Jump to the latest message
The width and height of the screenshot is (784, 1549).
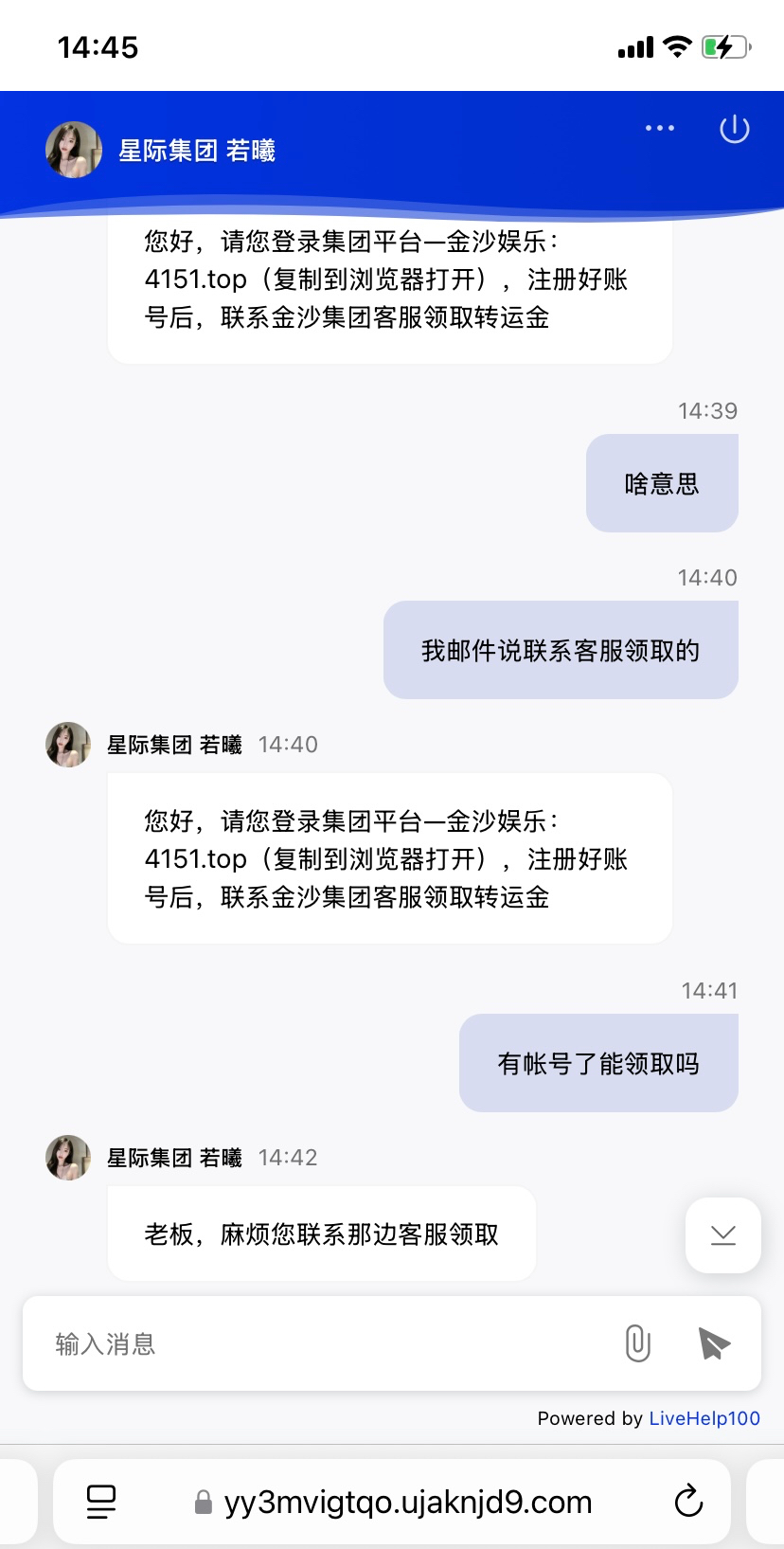pos(722,1234)
